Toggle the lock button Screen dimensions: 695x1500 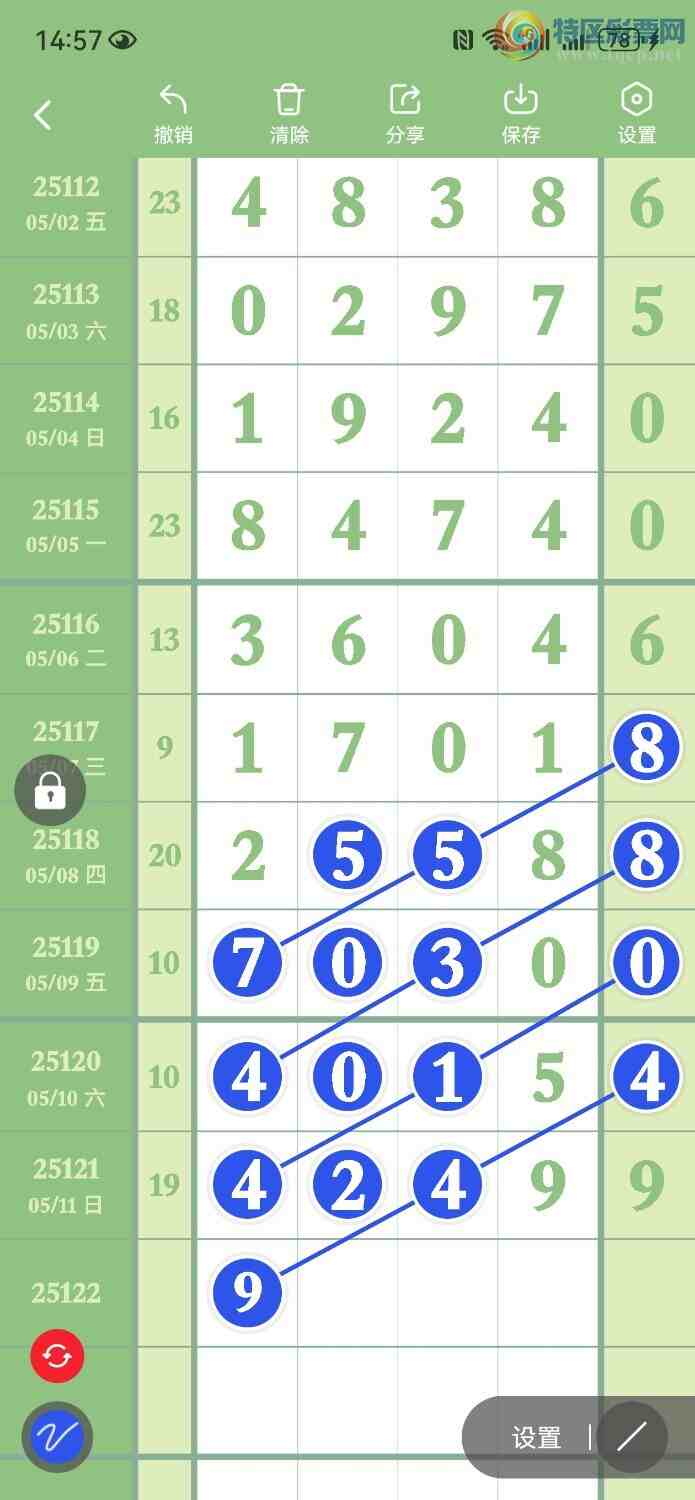(x=50, y=791)
